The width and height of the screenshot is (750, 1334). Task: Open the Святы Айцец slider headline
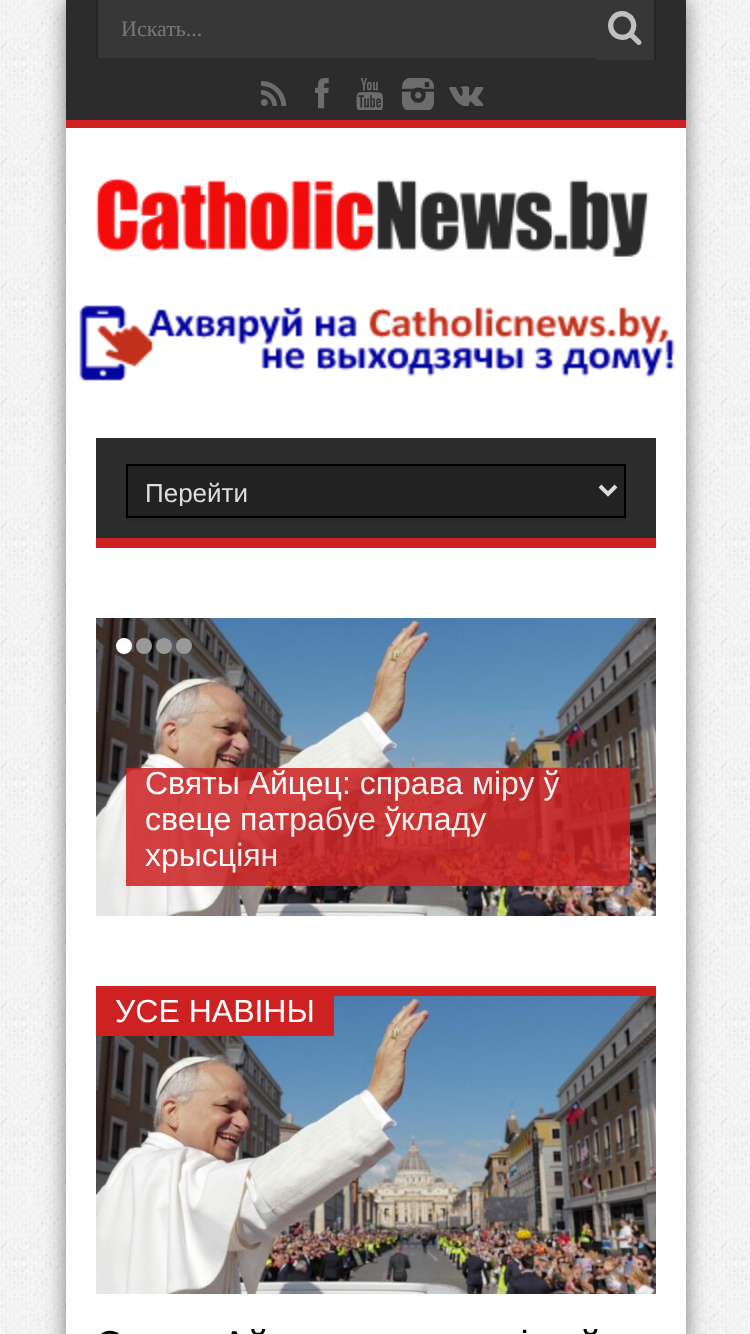pos(352,820)
